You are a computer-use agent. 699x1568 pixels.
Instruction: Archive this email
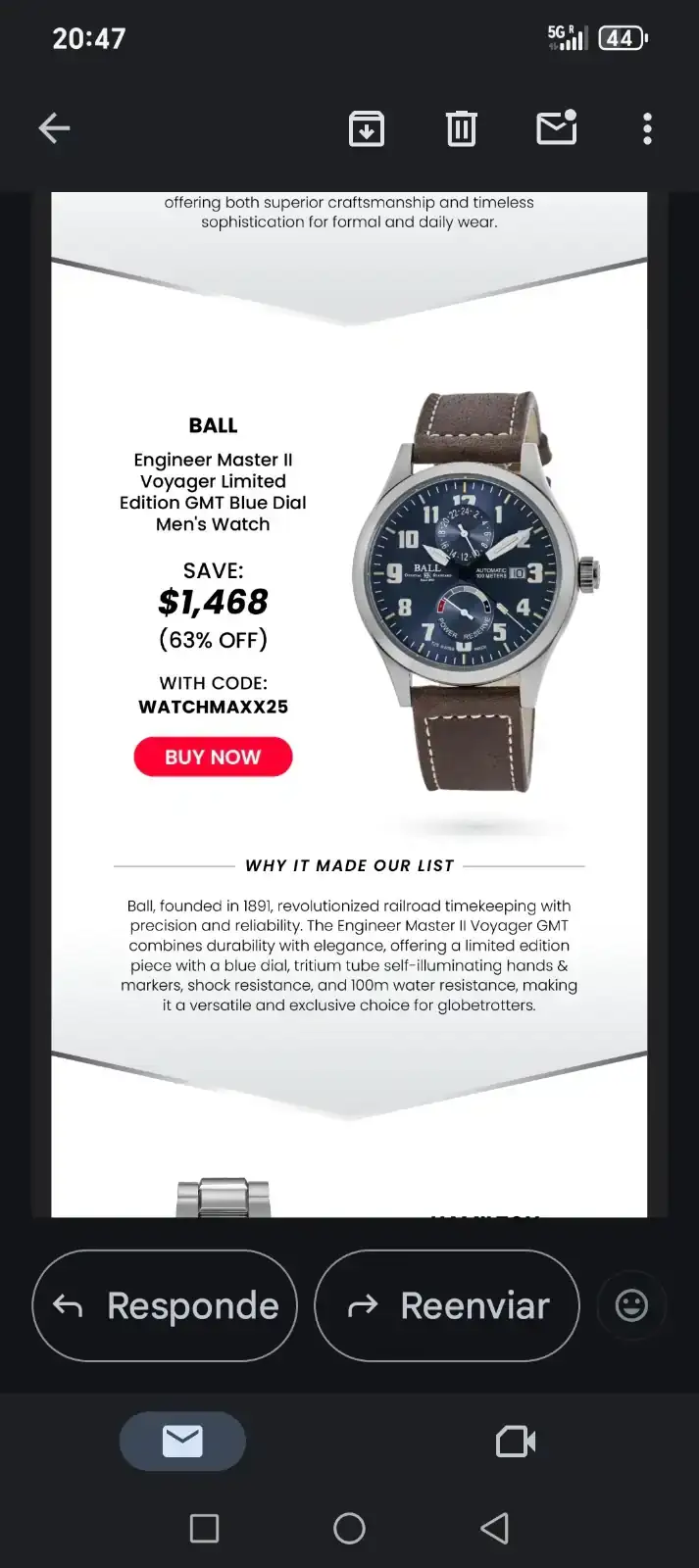(x=367, y=128)
